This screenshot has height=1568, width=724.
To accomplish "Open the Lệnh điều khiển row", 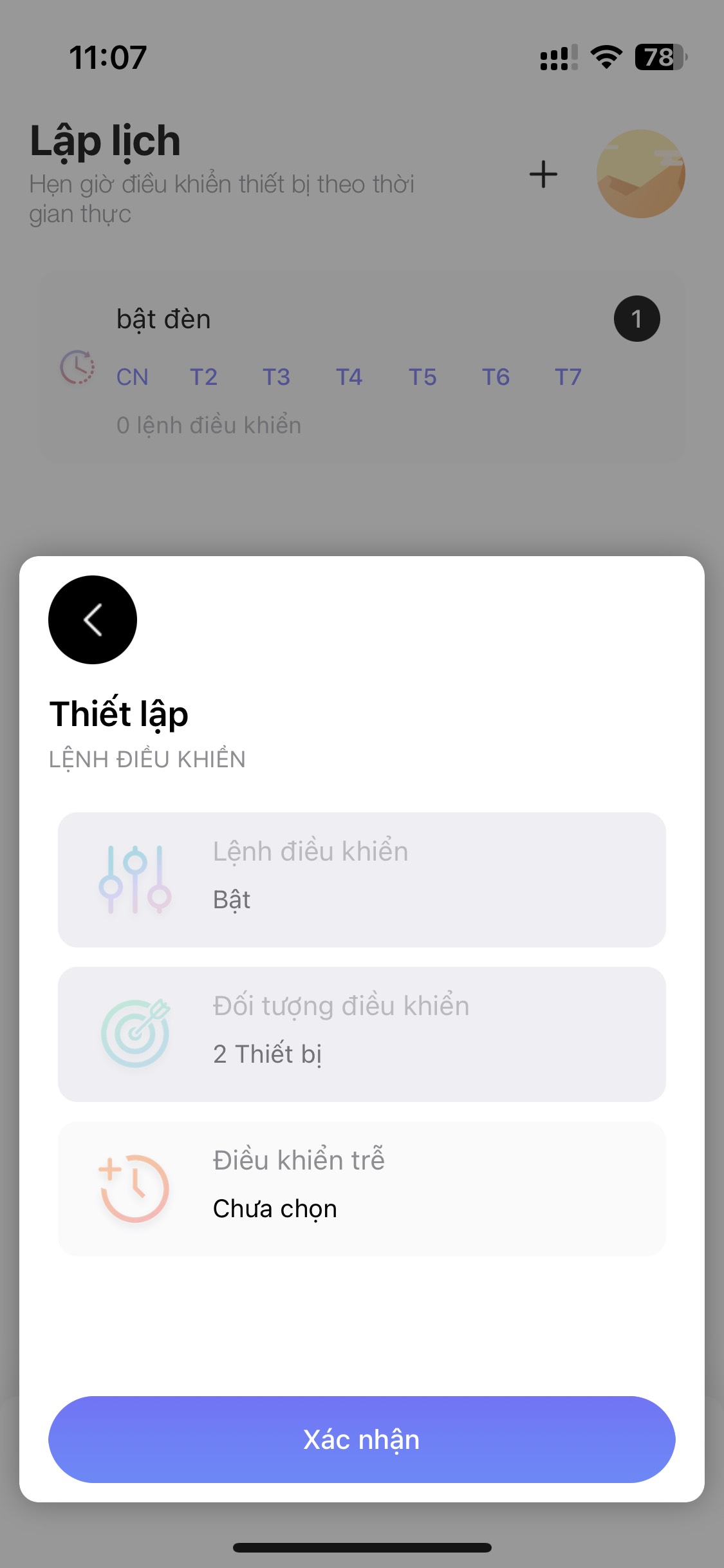I will click(362, 879).
